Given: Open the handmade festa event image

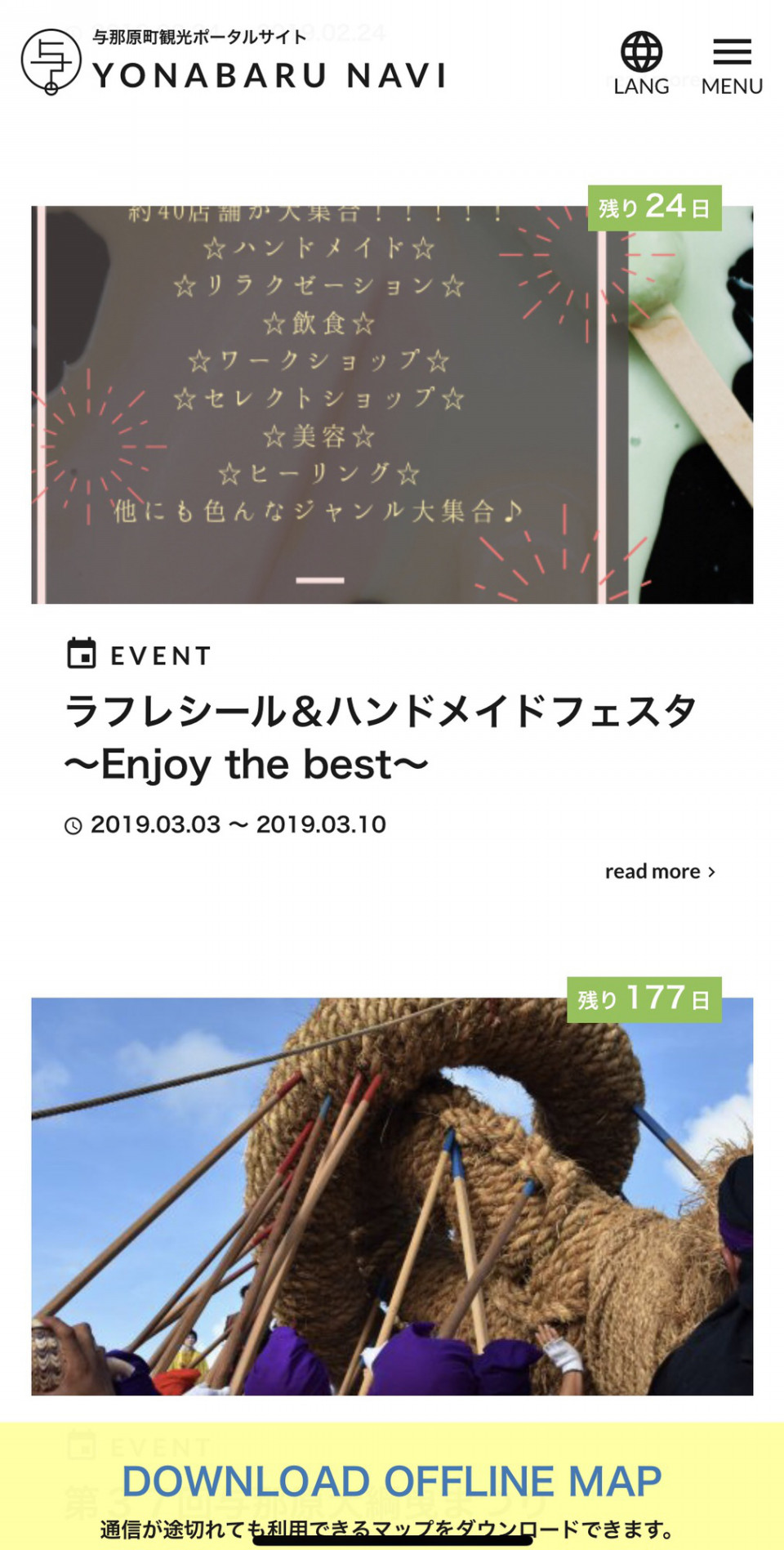Looking at the screenshot, I should click(392, 404).
